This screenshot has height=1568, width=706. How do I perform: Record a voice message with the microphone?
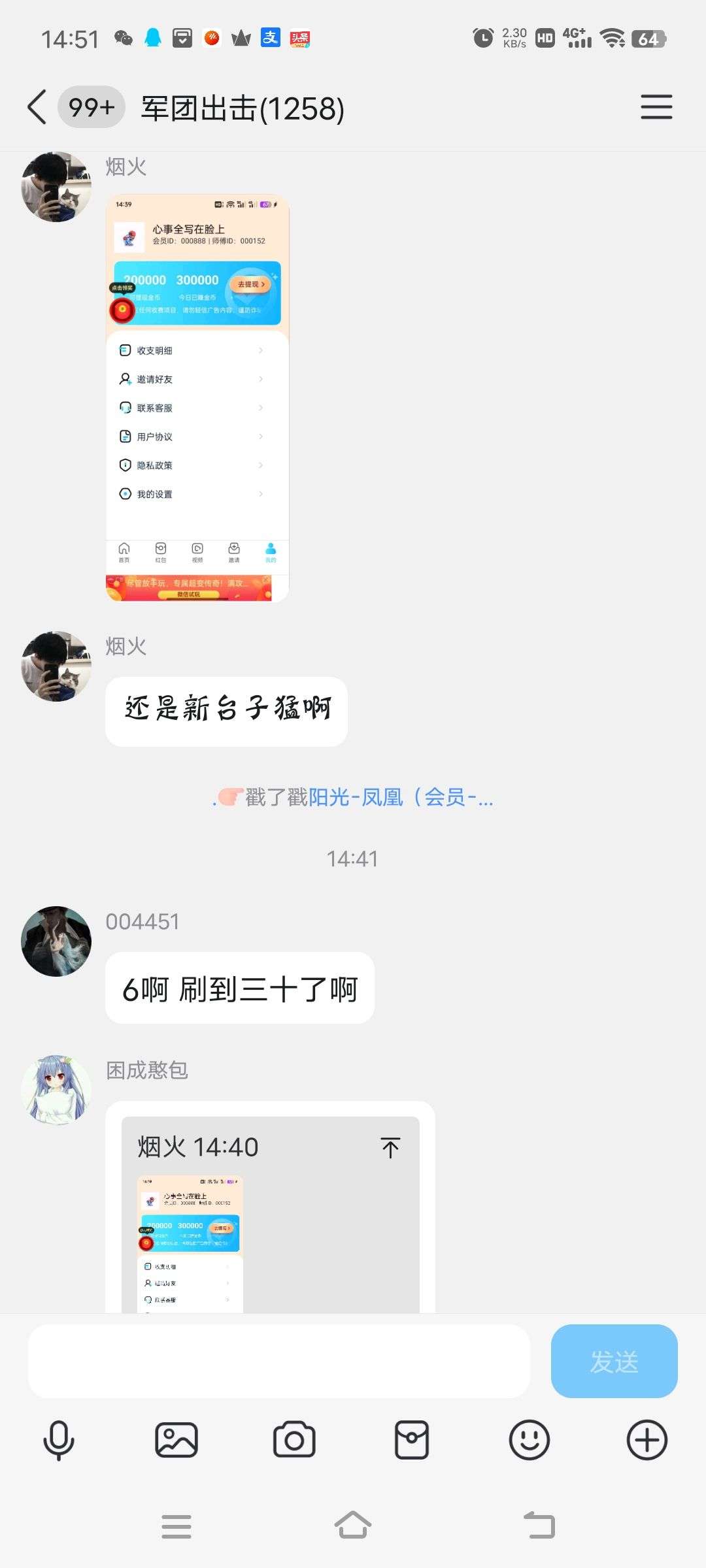(x=59, y=1440)
